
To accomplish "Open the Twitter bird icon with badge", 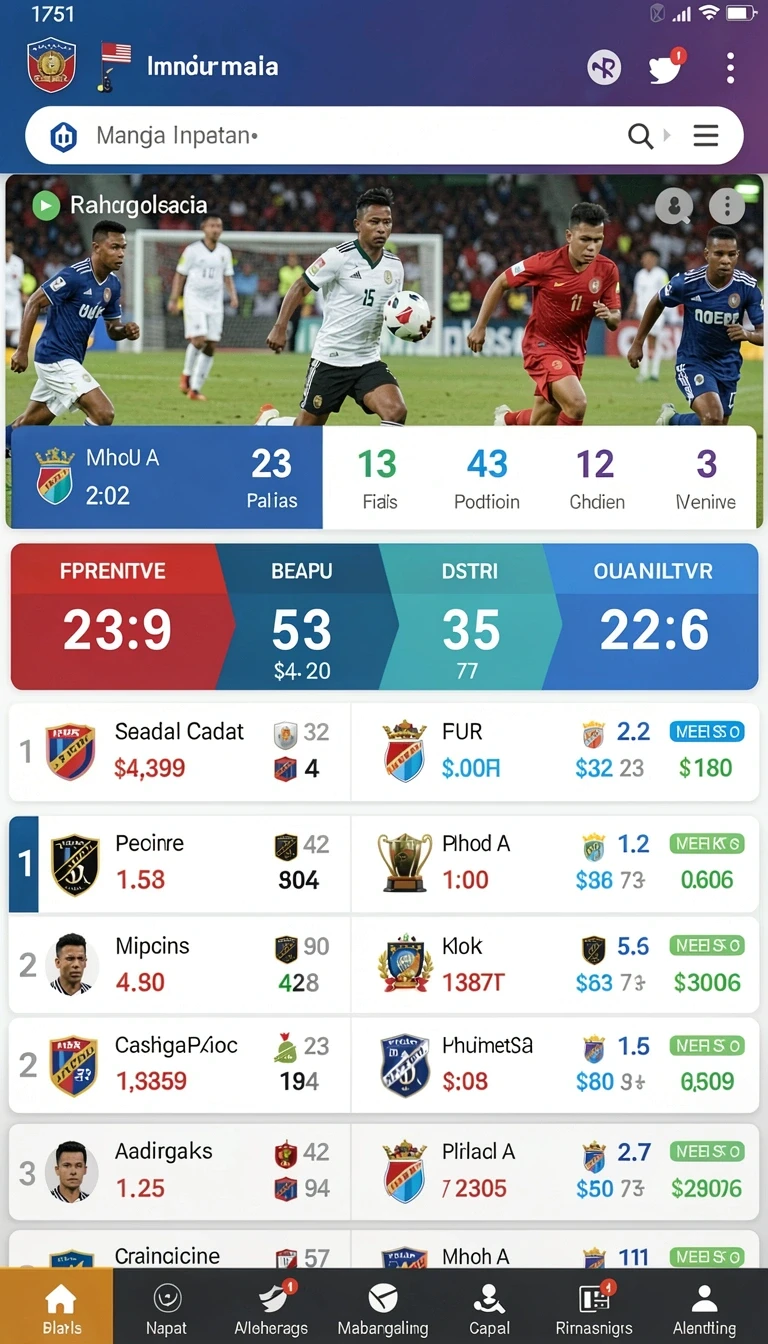I will [665, 67].
